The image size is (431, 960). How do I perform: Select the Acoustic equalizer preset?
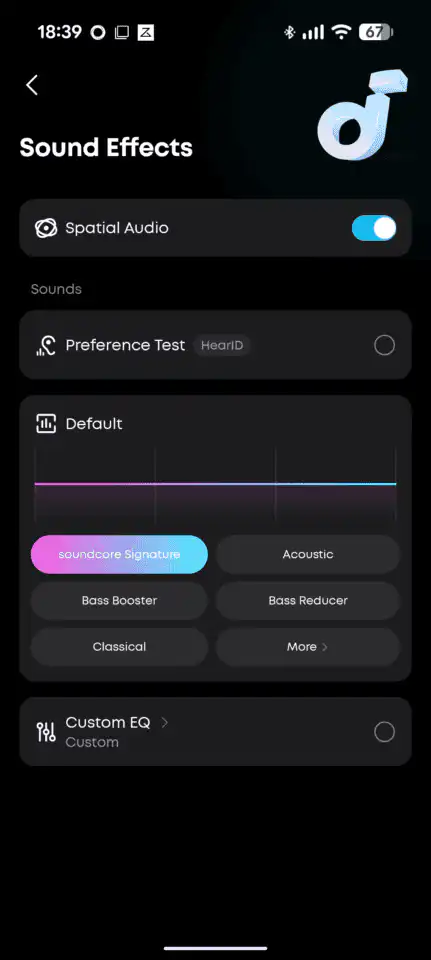[x=308, y=554]
